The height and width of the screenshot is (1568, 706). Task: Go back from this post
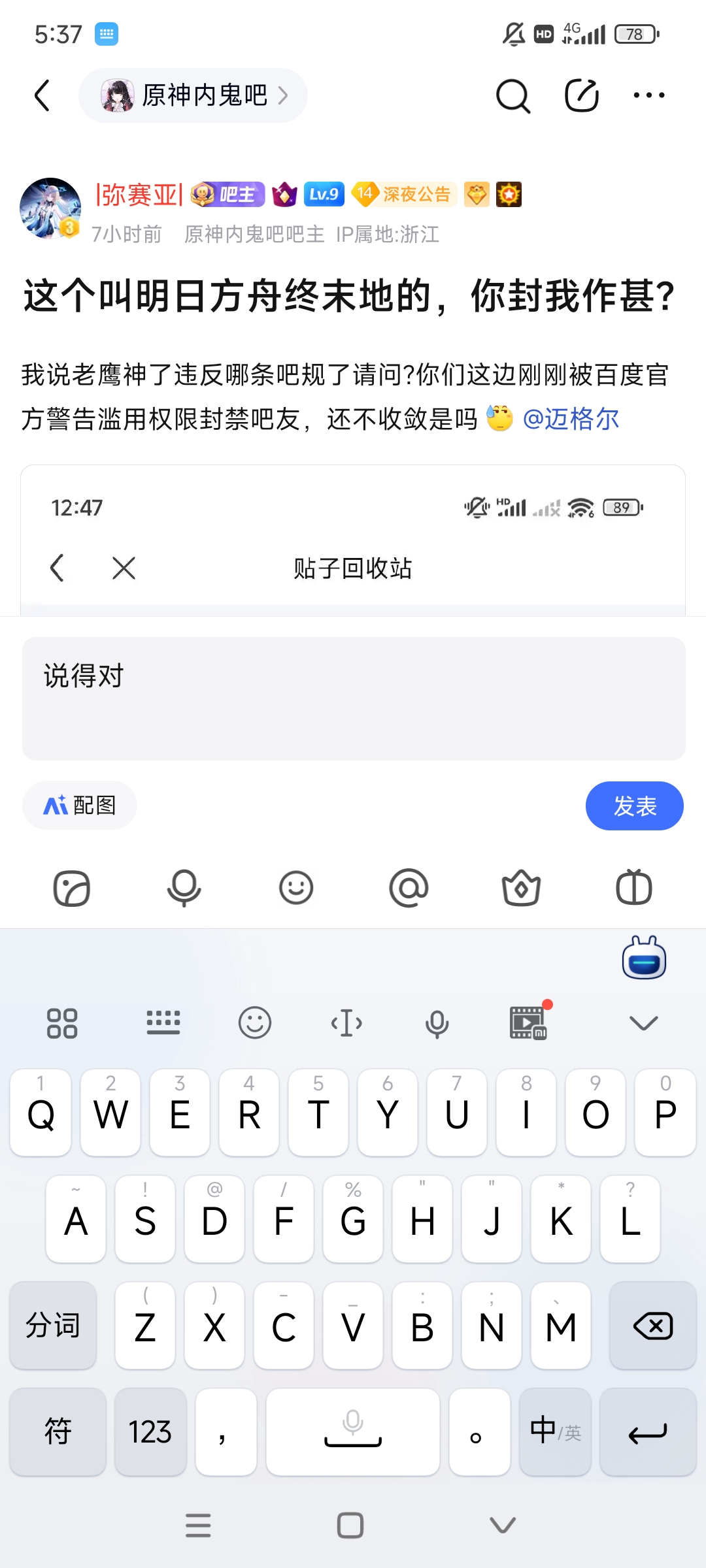point(42,96)
